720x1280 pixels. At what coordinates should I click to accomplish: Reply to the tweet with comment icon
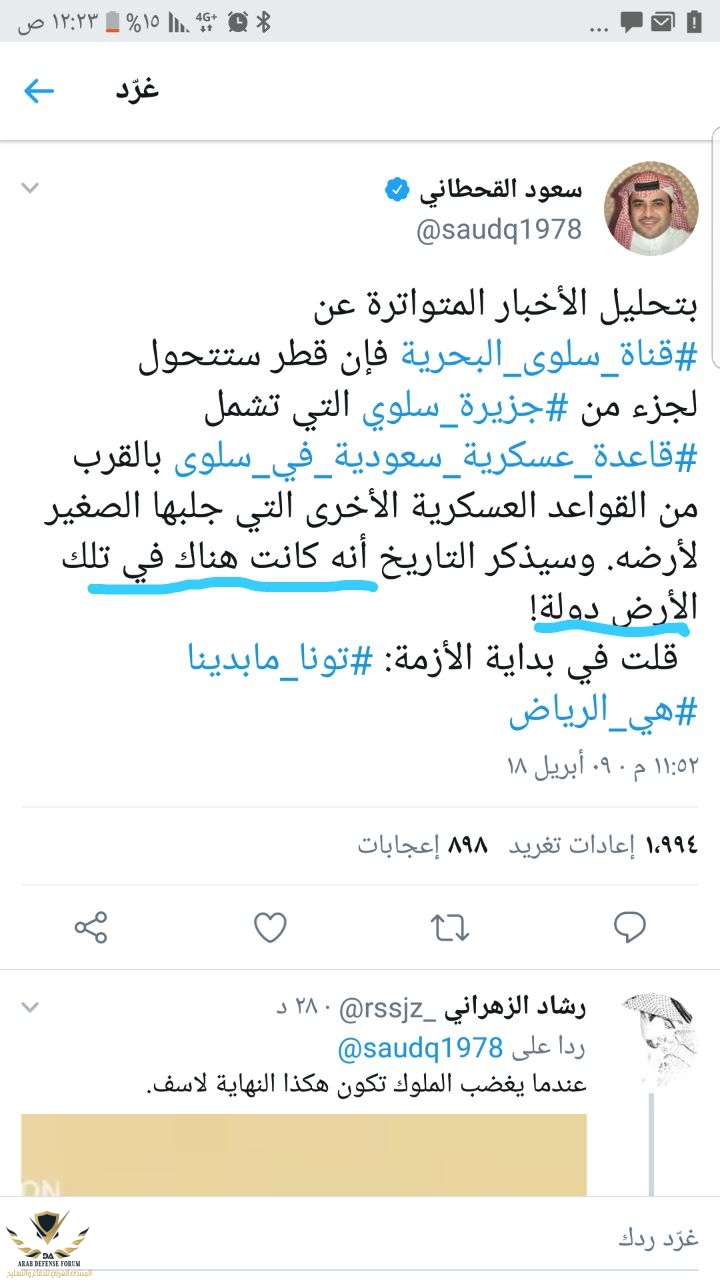pos(629,928)
